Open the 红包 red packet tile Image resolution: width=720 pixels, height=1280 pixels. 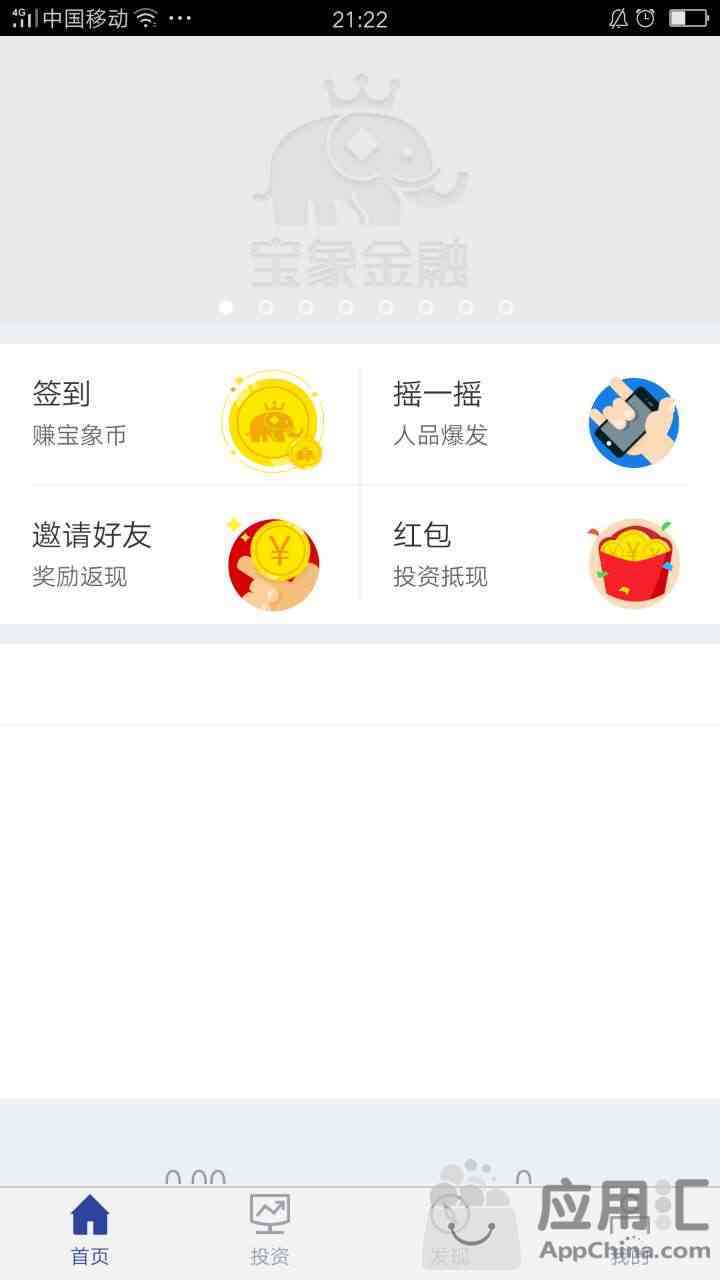click(540, 555)
